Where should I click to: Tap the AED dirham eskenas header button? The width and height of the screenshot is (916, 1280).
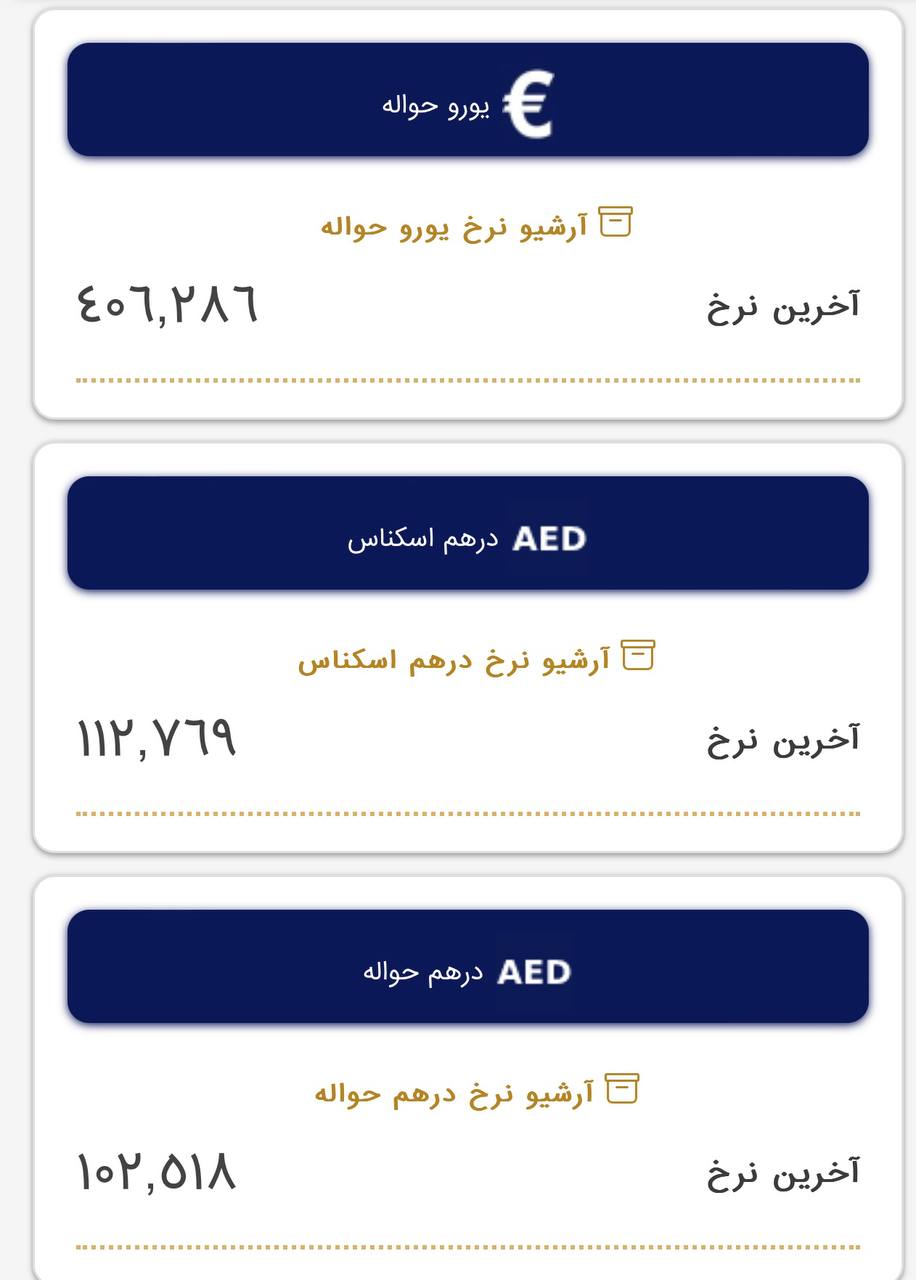point(468,533)
